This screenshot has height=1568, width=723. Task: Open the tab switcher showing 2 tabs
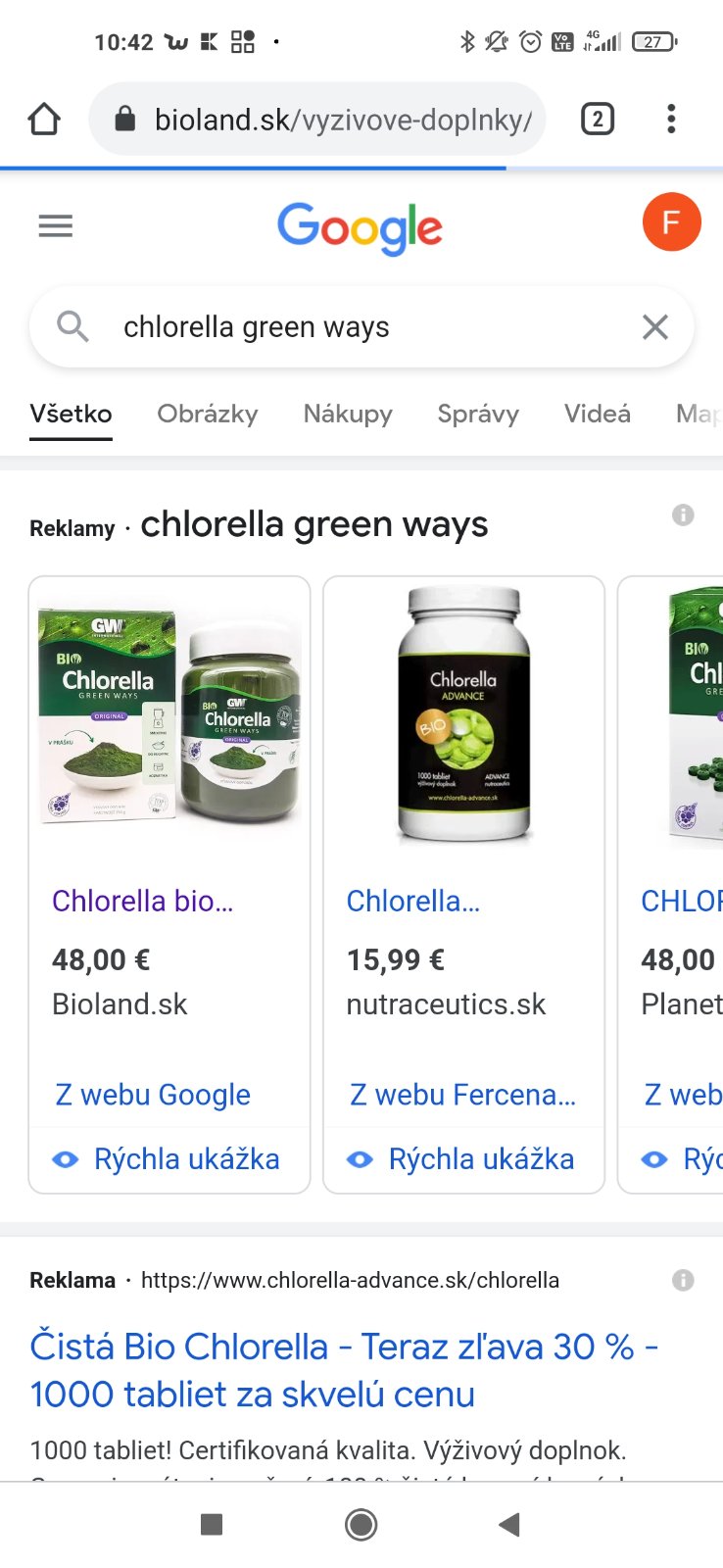pos(597,120)
